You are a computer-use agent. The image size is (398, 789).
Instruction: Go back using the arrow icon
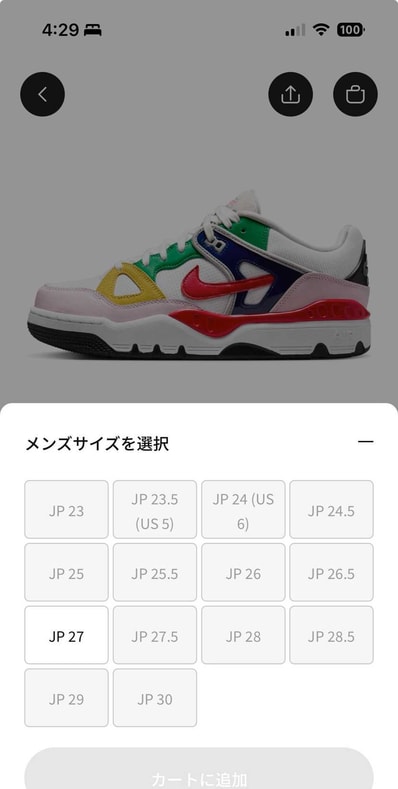[x=42, y=94]
